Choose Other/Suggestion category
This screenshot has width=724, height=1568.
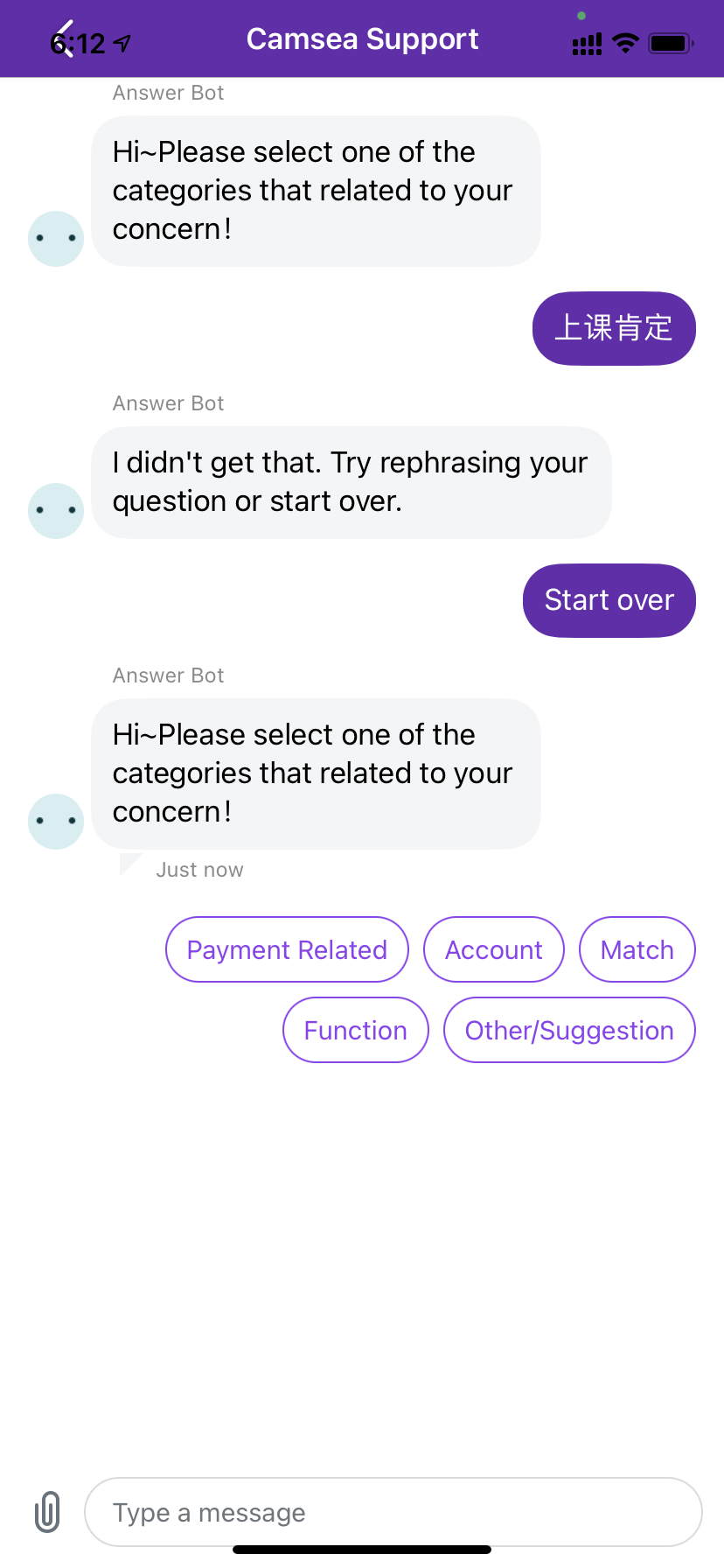click(569, 1030)
